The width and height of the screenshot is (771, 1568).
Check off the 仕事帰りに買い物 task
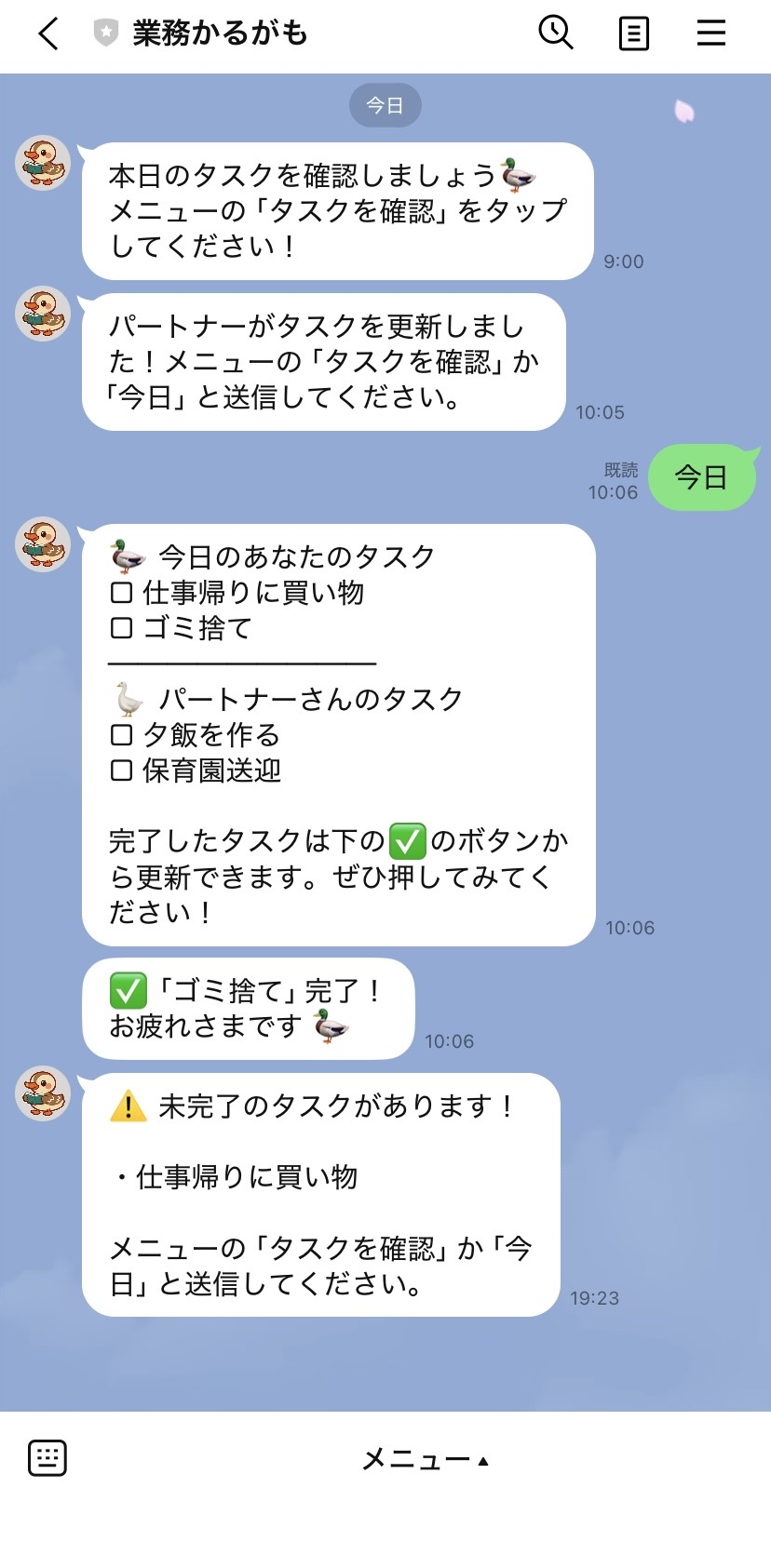[x=121, y=592]
